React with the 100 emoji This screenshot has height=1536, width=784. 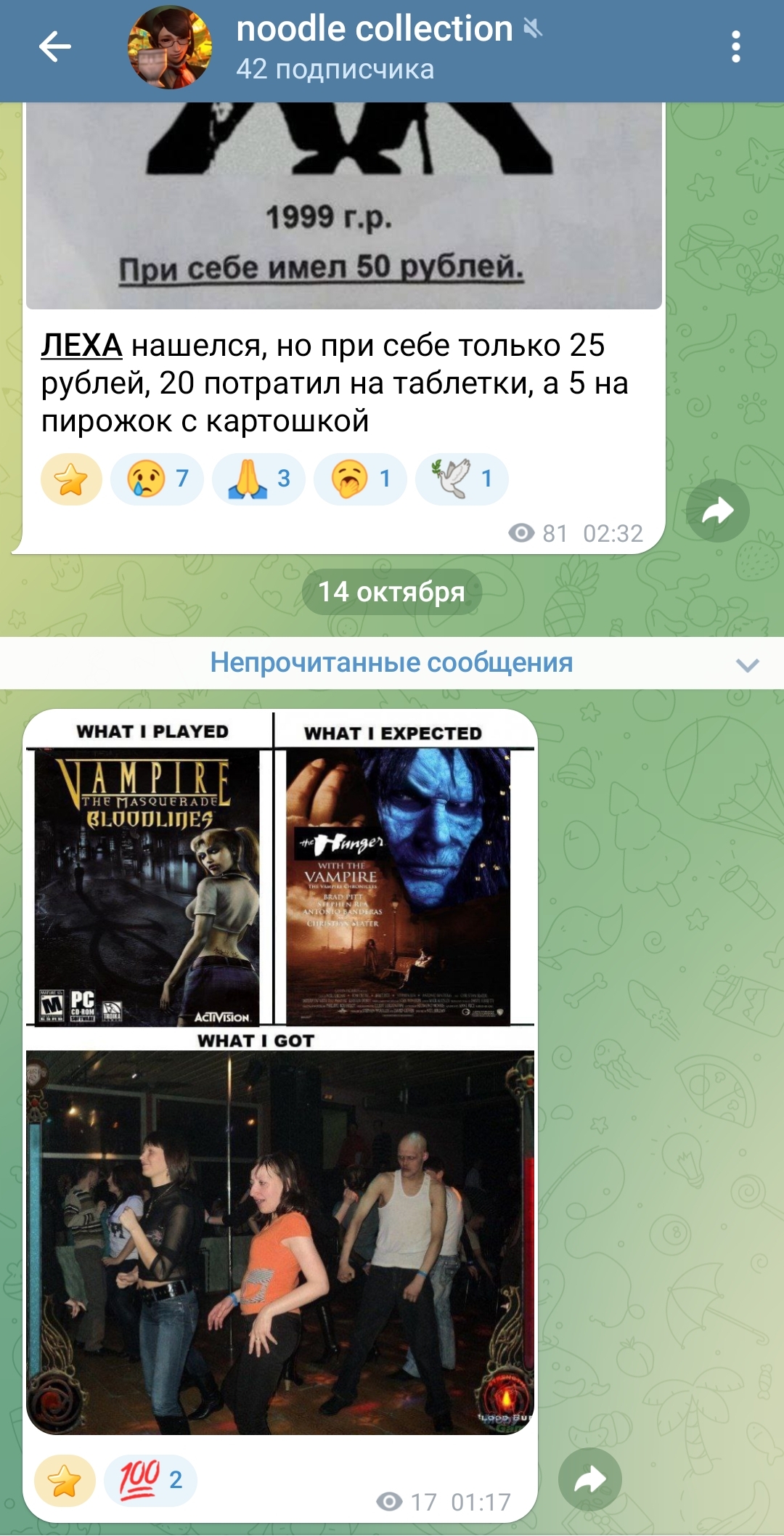pos(150,1480)
